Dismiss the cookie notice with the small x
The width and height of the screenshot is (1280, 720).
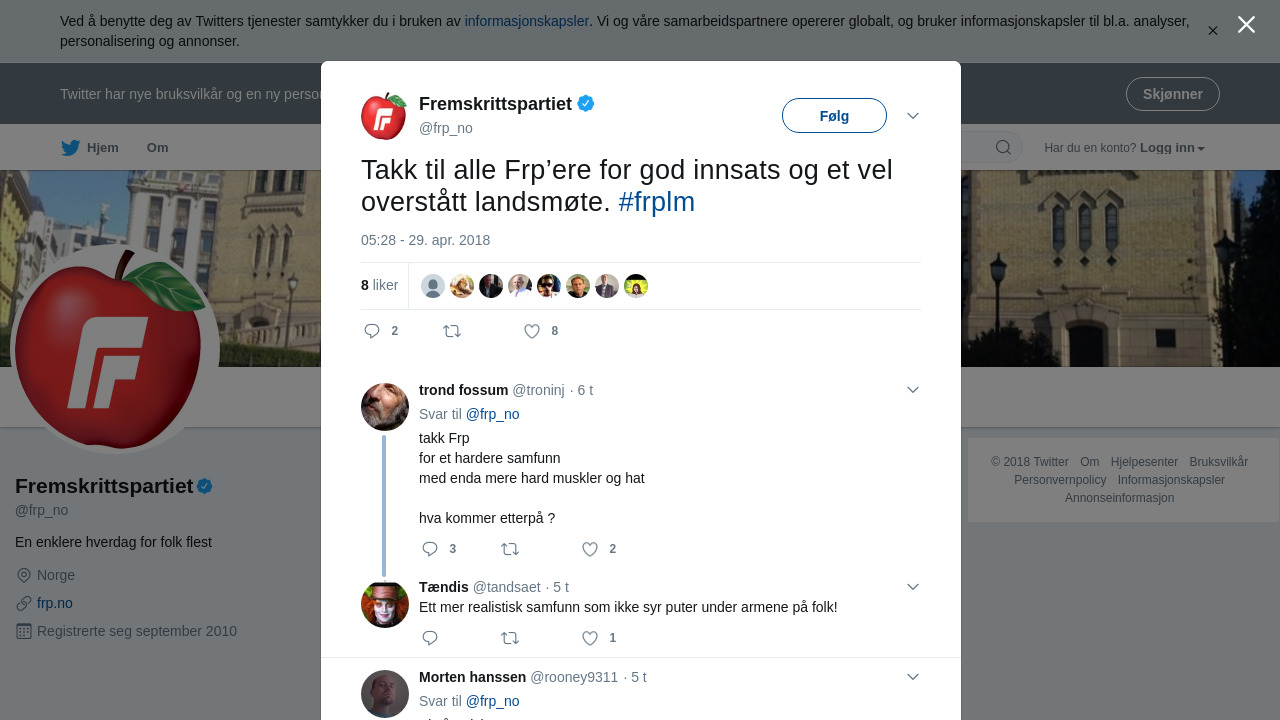1212,31
